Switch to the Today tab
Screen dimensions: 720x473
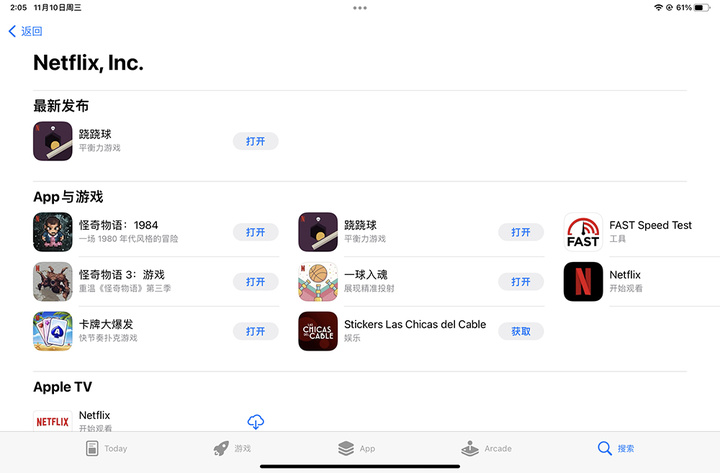106,449
